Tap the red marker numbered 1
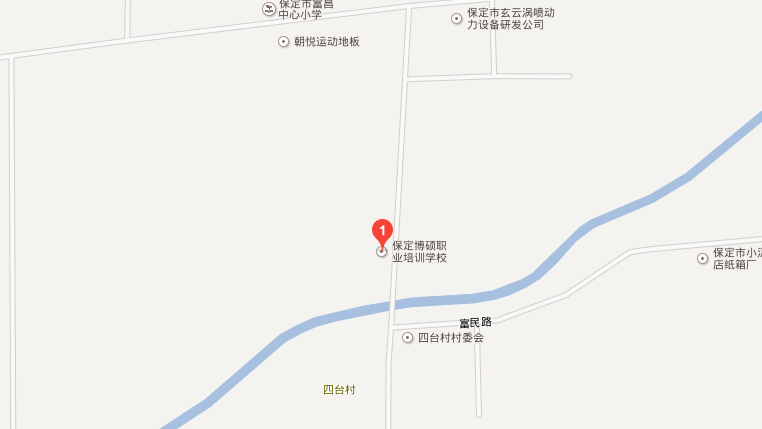762x429 pixels. tap(382, 230)
